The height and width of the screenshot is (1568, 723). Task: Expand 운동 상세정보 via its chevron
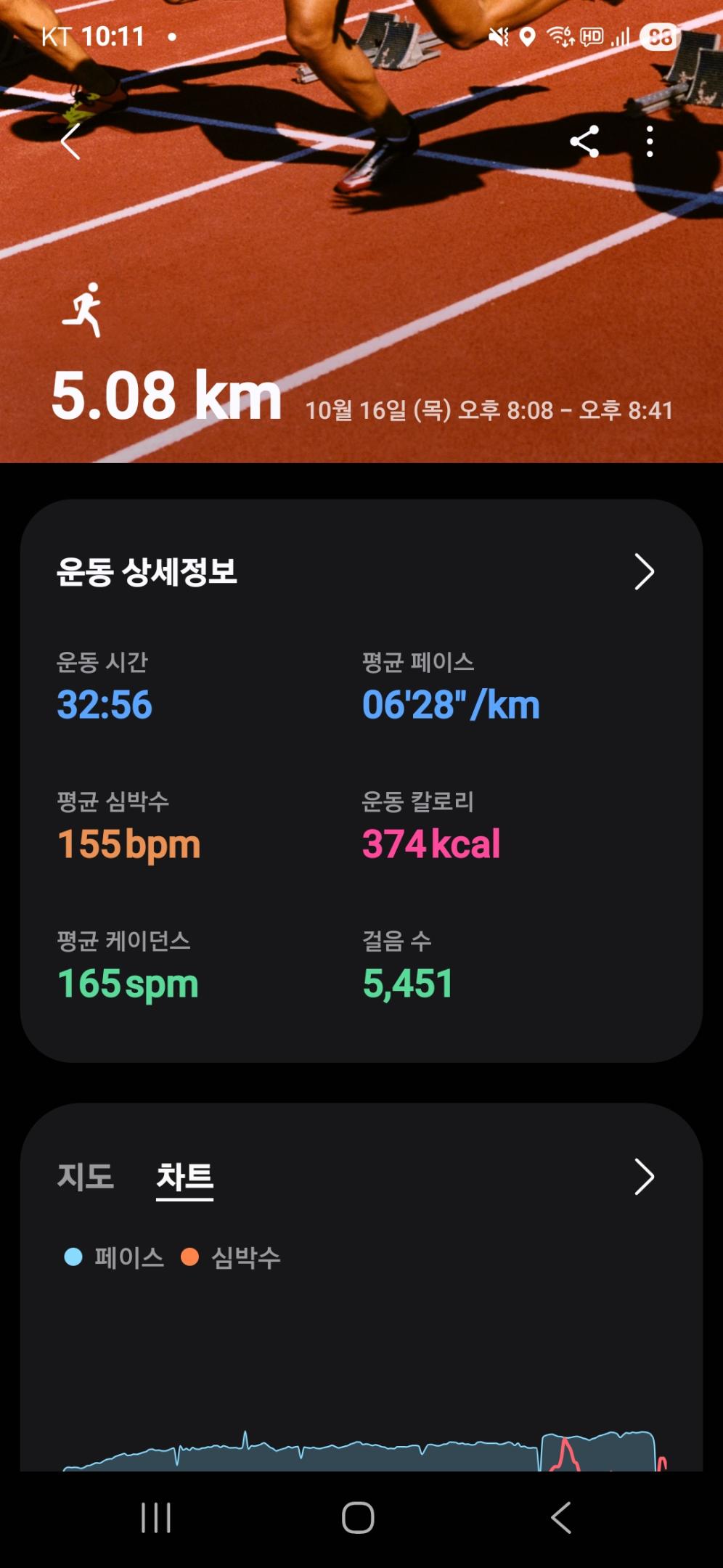645,572
